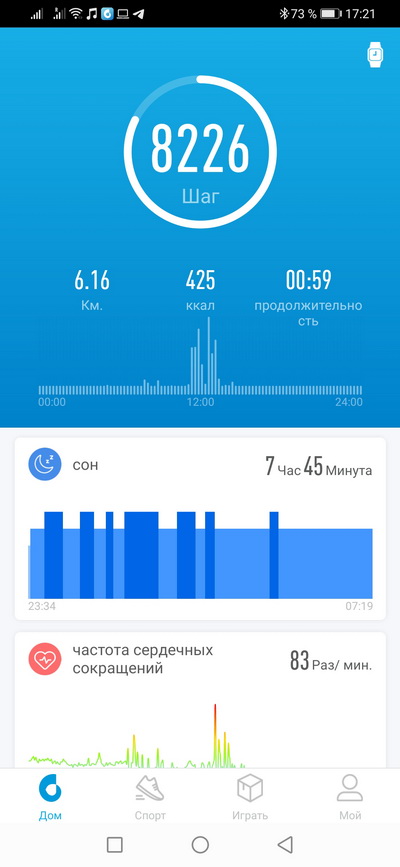Screen dimensions: 400x867
Task: Switch to the Спорт tab
Action: click(150, 796)
